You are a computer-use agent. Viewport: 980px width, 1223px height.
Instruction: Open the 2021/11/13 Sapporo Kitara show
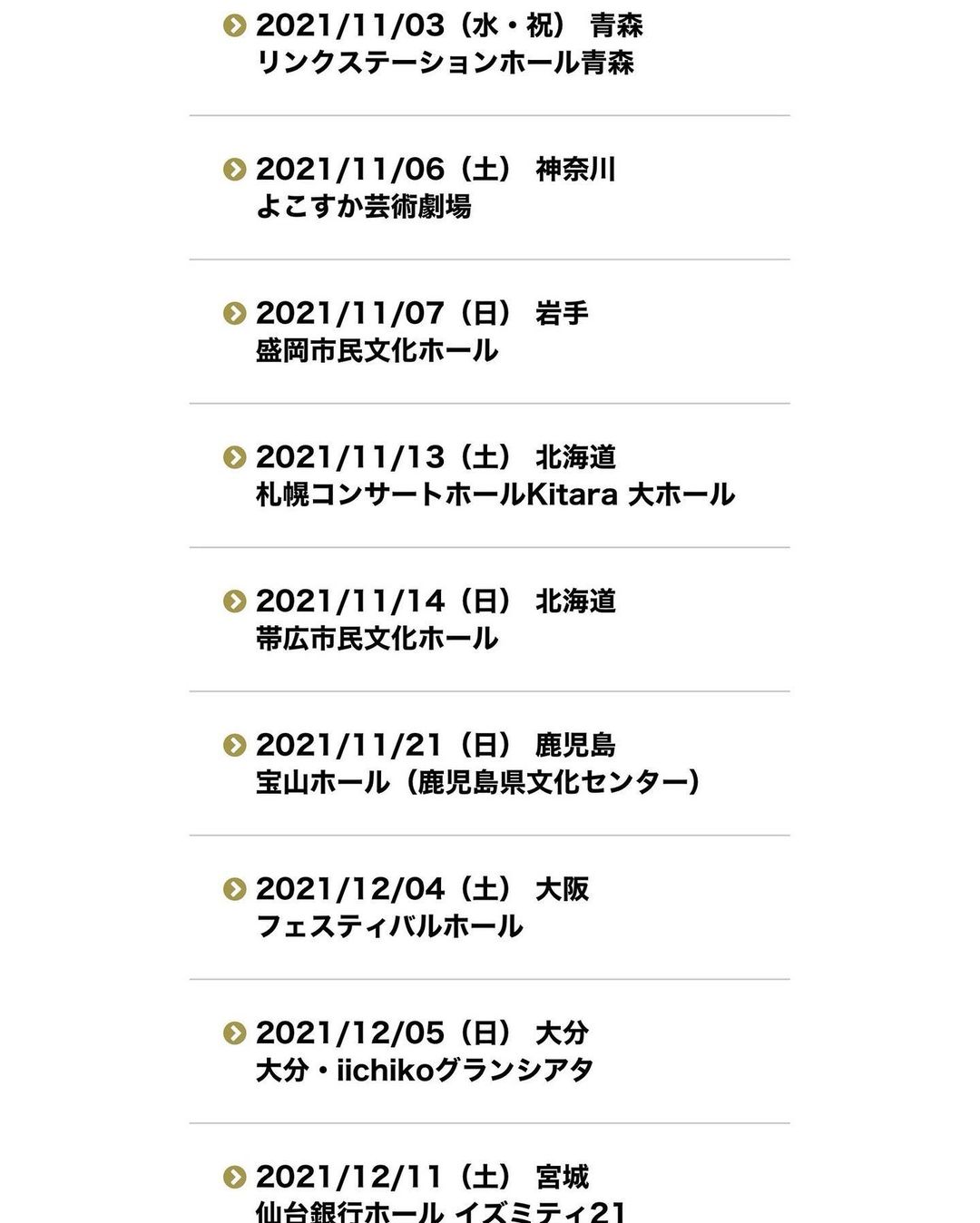coord(495,475)
